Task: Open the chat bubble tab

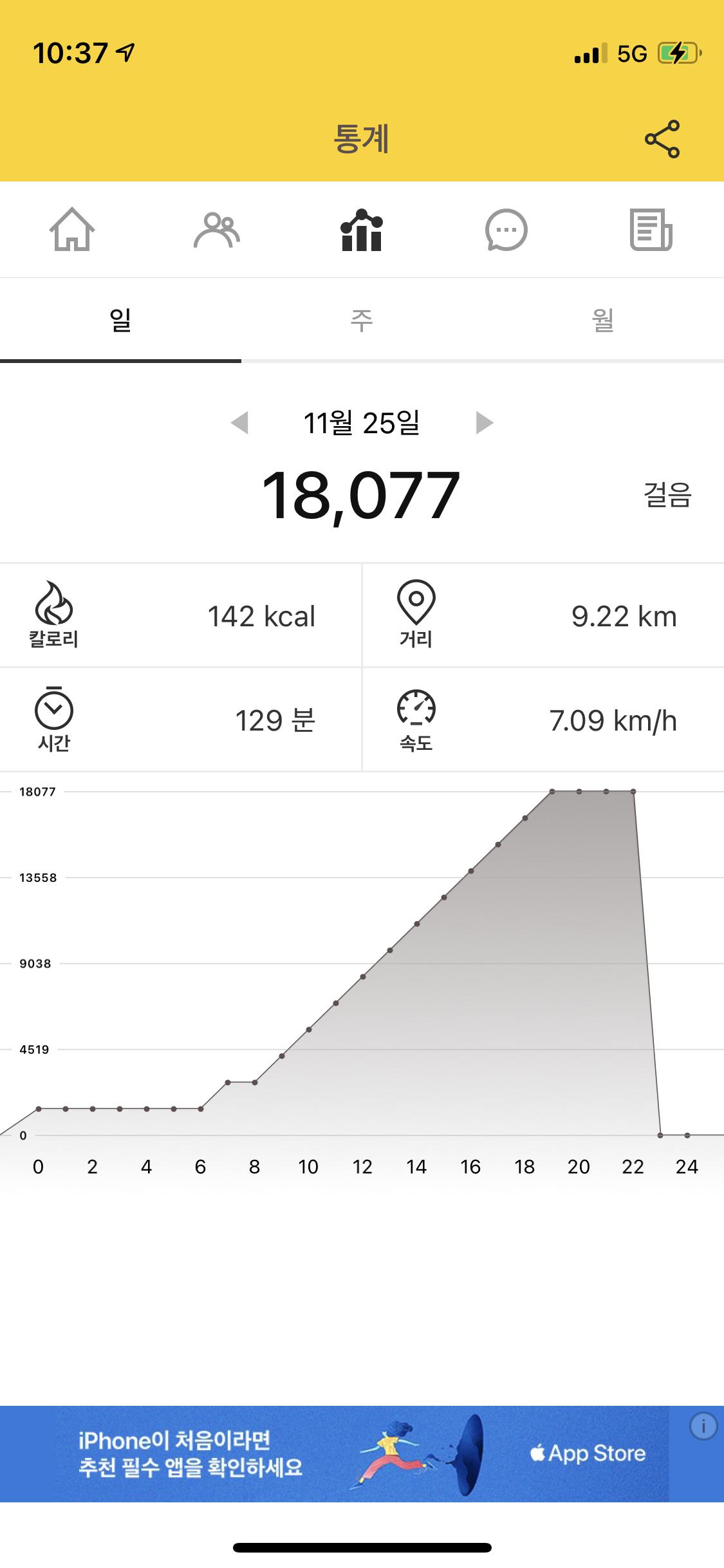Action: click(x=506, y=230)
